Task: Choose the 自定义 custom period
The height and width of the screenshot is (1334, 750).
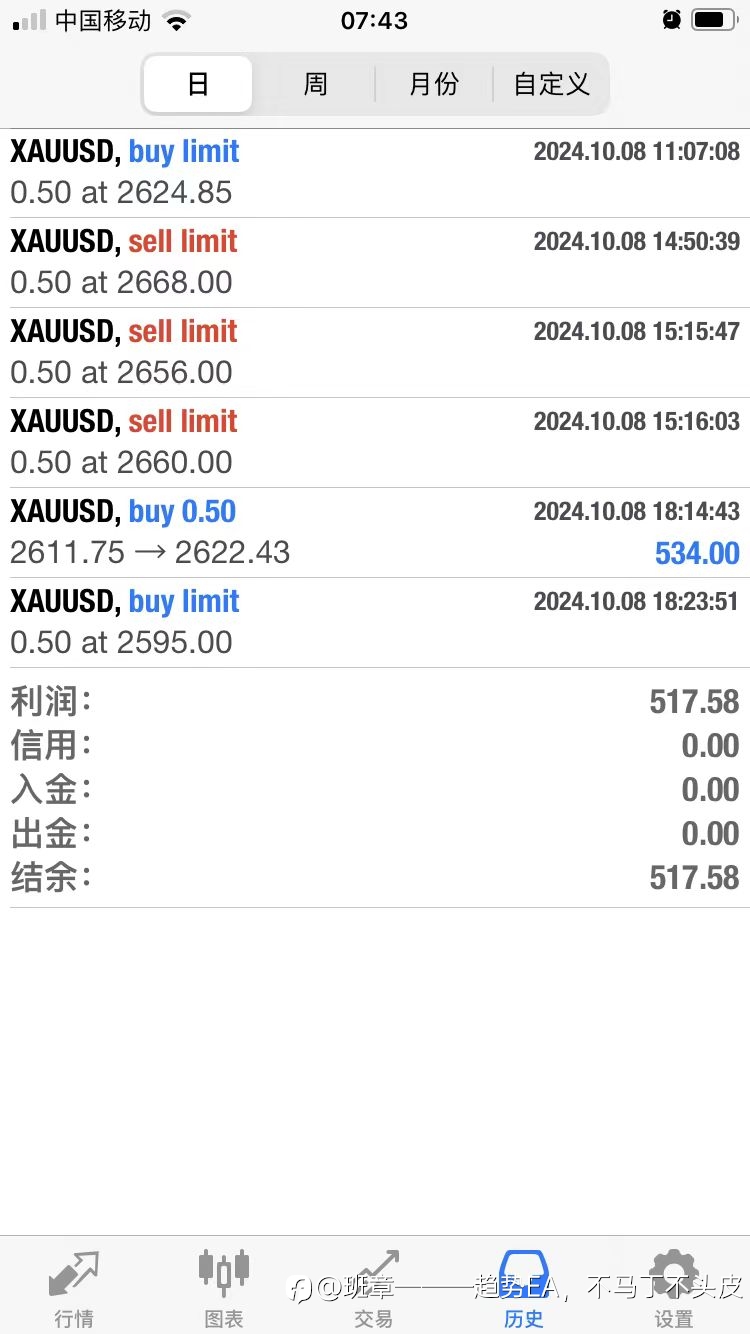Action: (551, 84)
